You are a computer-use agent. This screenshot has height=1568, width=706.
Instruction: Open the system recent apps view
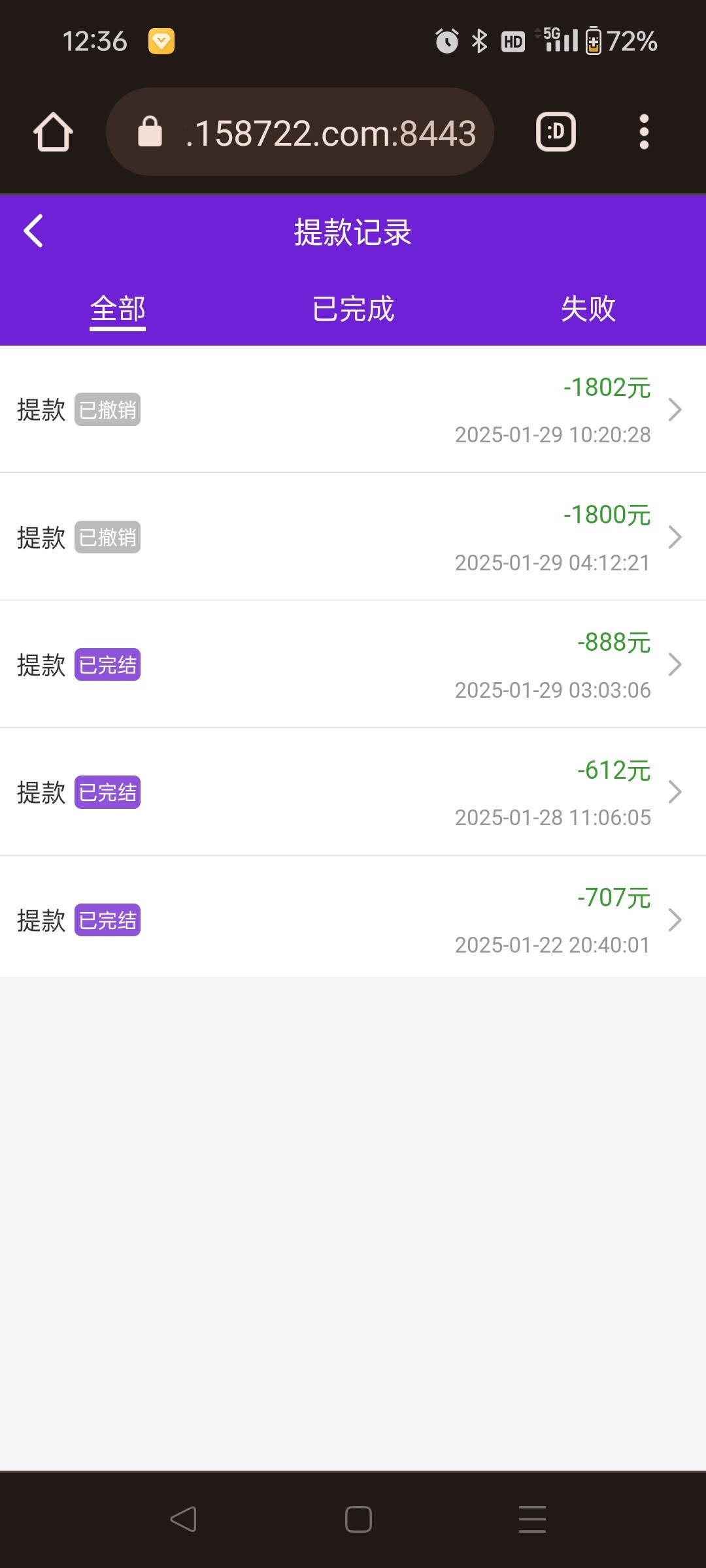(532, 1519)
